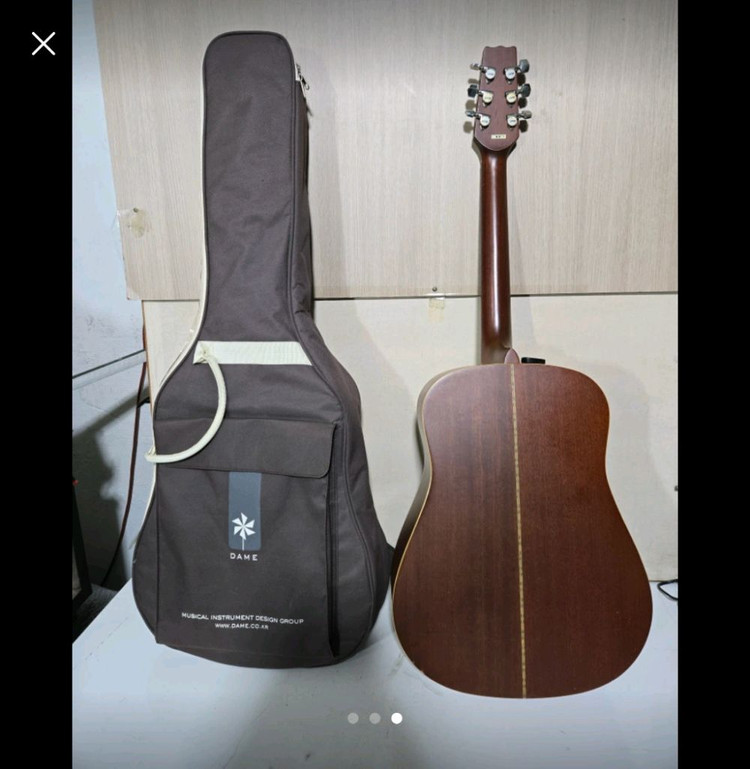Close the photo viewer with the X icon

click(x=43, y=44)
